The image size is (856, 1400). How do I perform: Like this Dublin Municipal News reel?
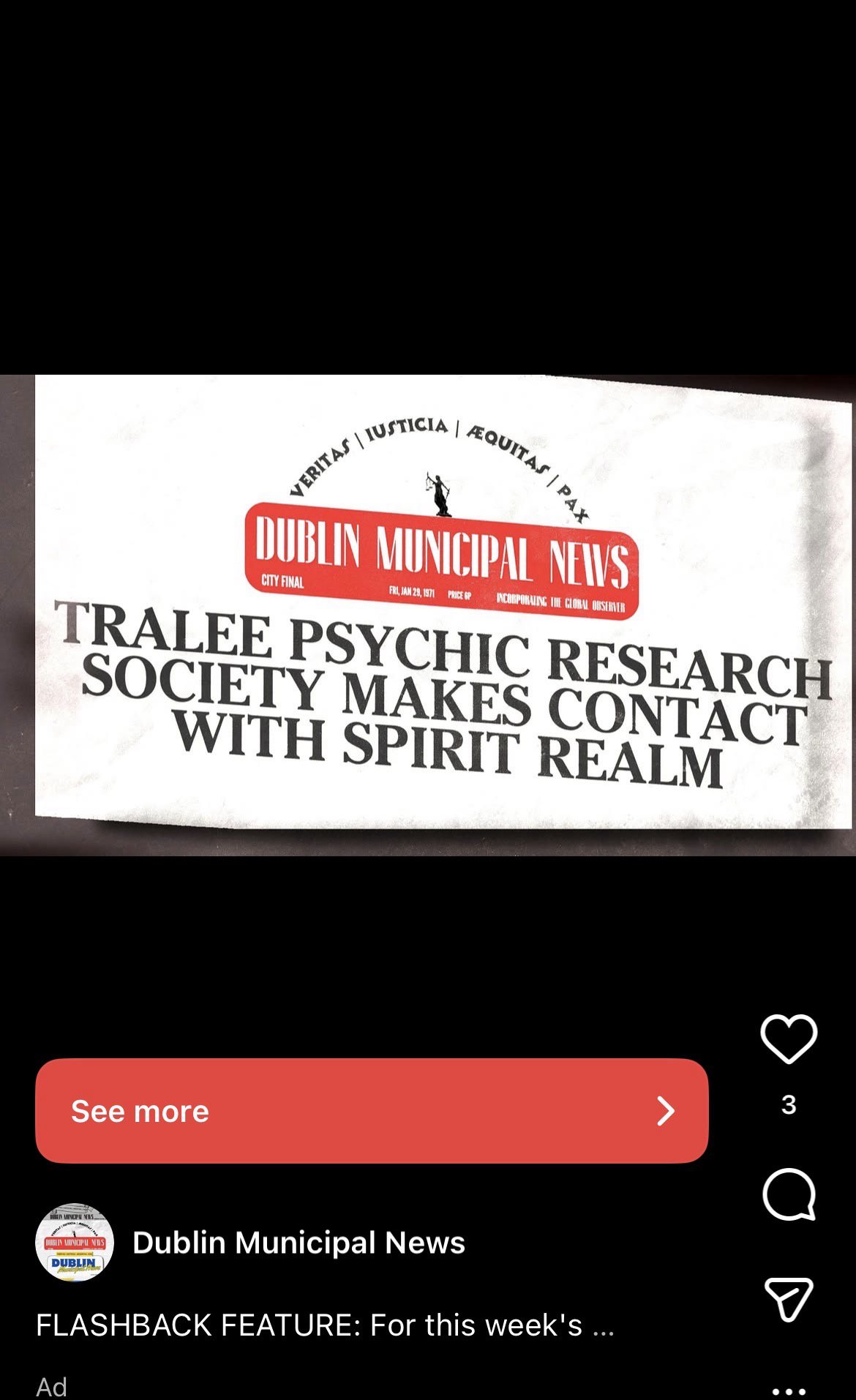point(789,1038)
